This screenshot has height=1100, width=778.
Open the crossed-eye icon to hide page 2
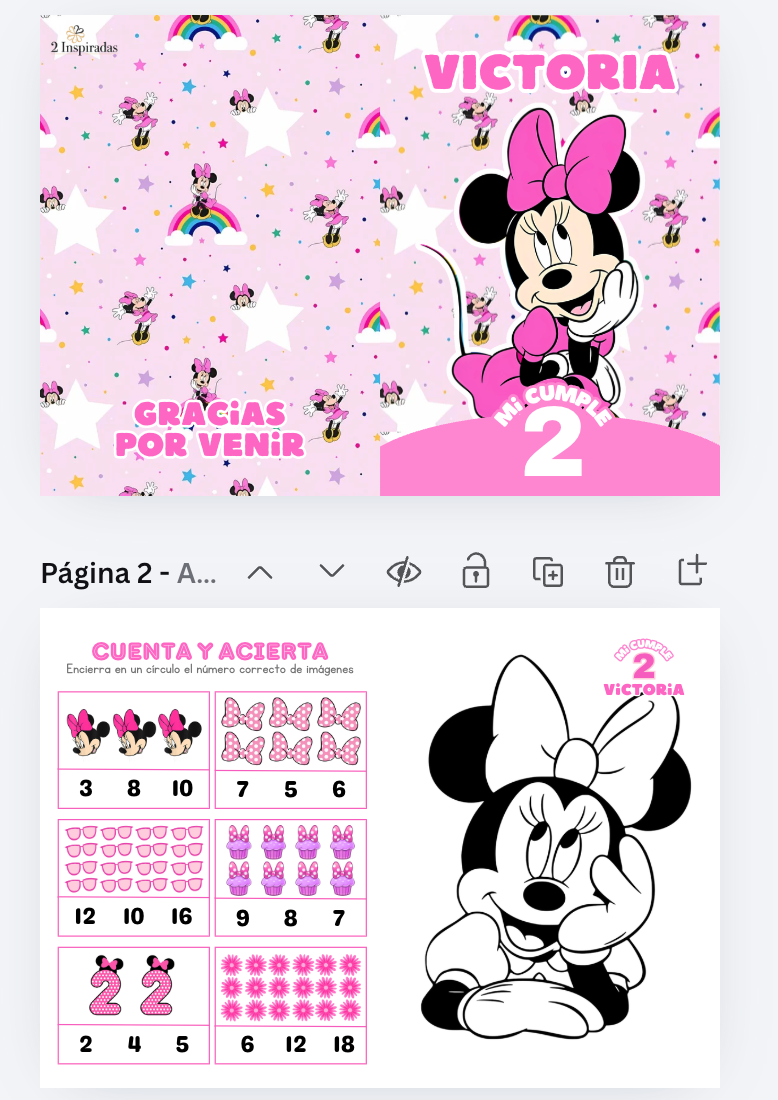click(404, 572)
